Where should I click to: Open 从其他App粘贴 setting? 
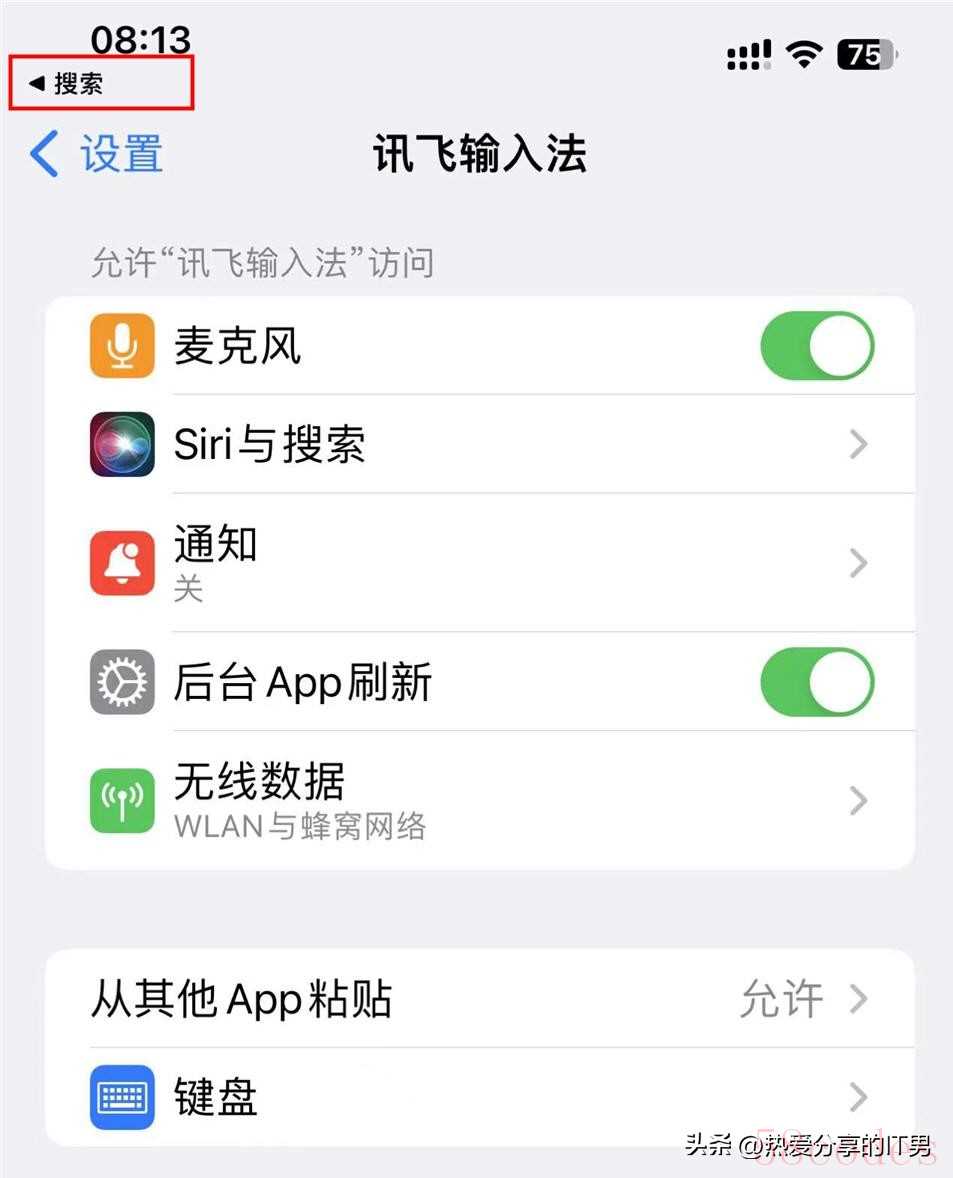480,999
